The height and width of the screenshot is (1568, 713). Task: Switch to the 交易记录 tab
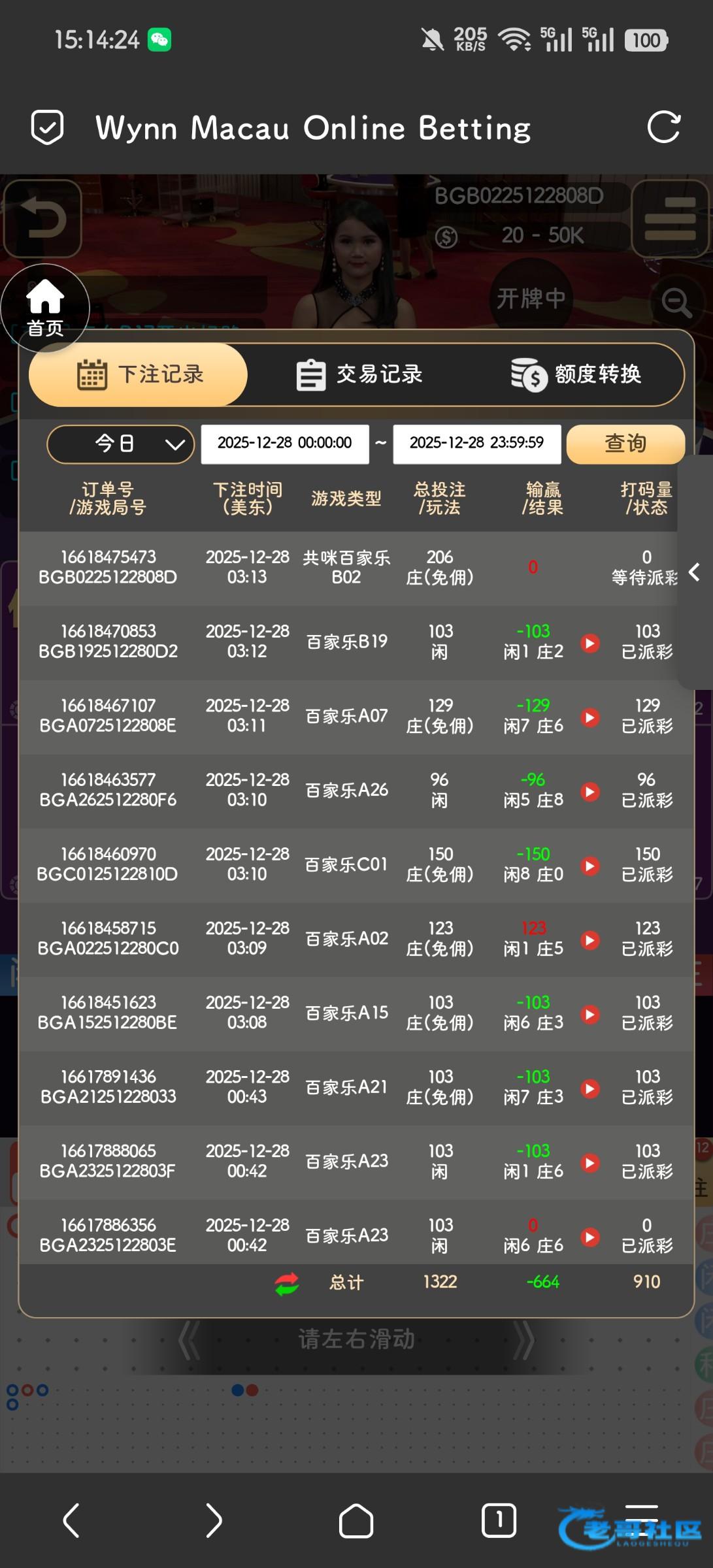coord(359,374)
